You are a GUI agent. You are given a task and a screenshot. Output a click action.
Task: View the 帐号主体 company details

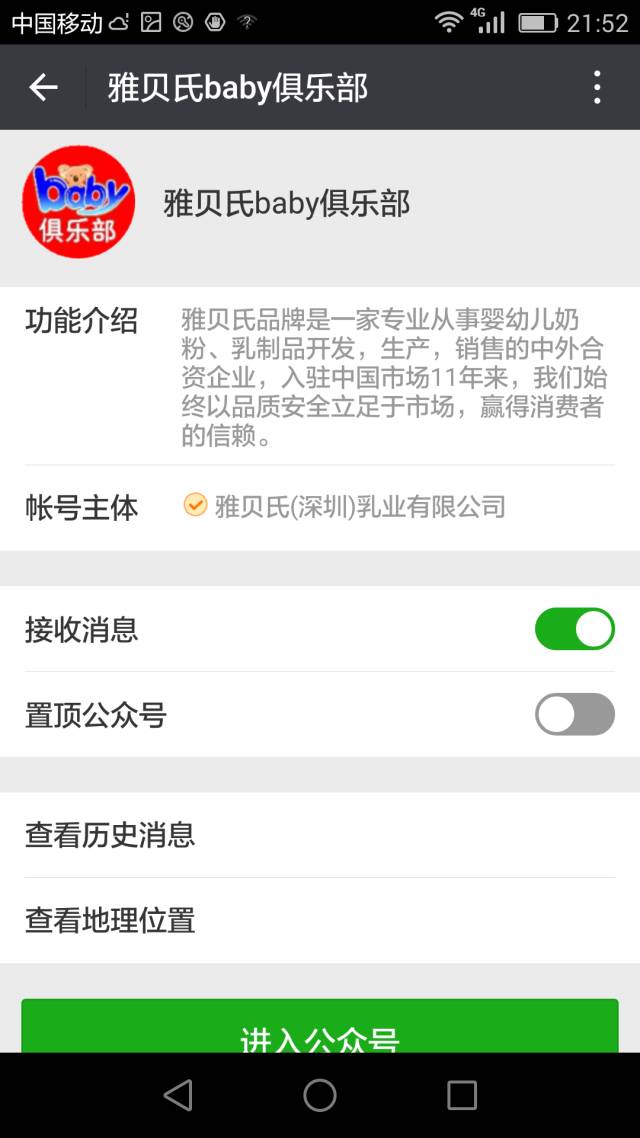pyautogui.click(x=359, y=507)
